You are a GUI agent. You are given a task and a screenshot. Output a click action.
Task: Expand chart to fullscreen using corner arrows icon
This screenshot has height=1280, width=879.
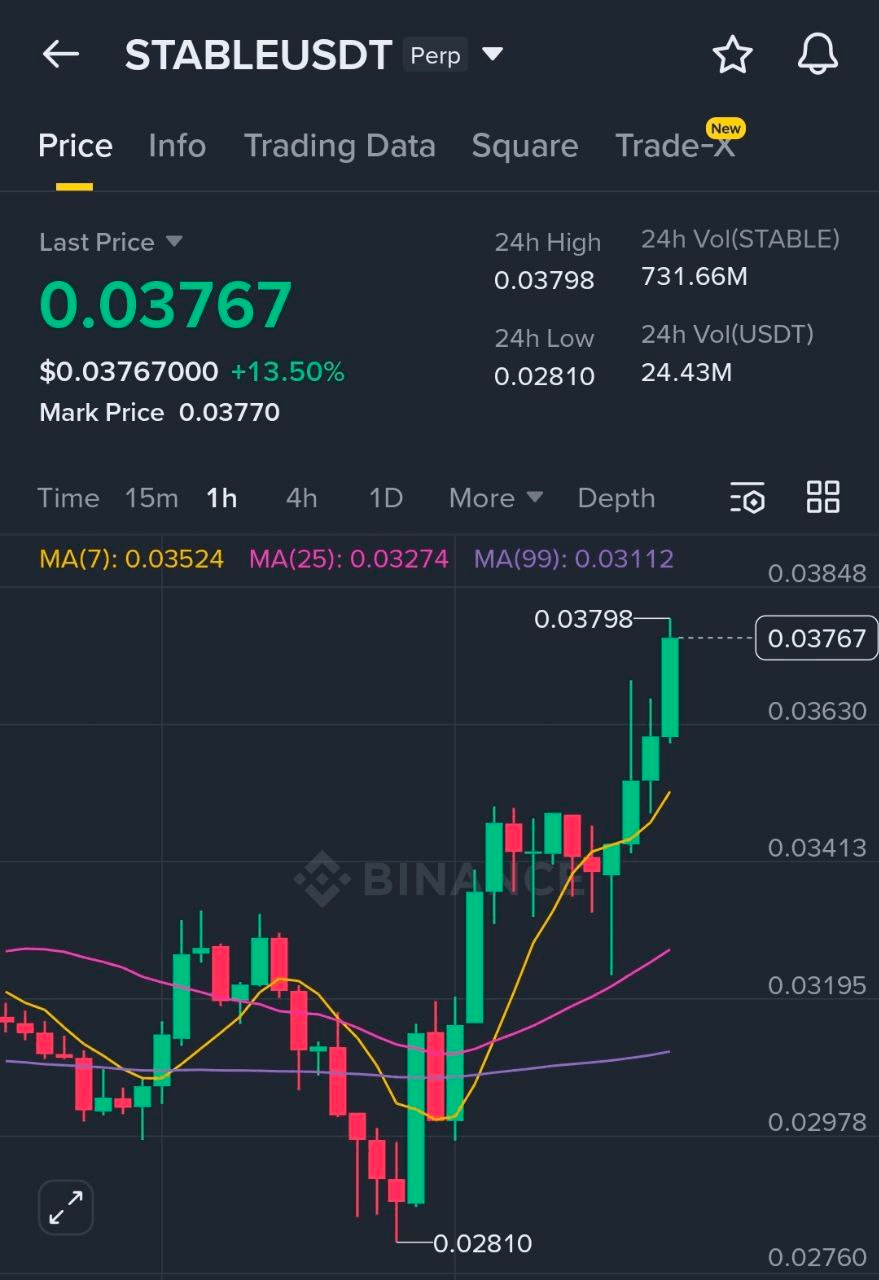(x=65, y=1207)
